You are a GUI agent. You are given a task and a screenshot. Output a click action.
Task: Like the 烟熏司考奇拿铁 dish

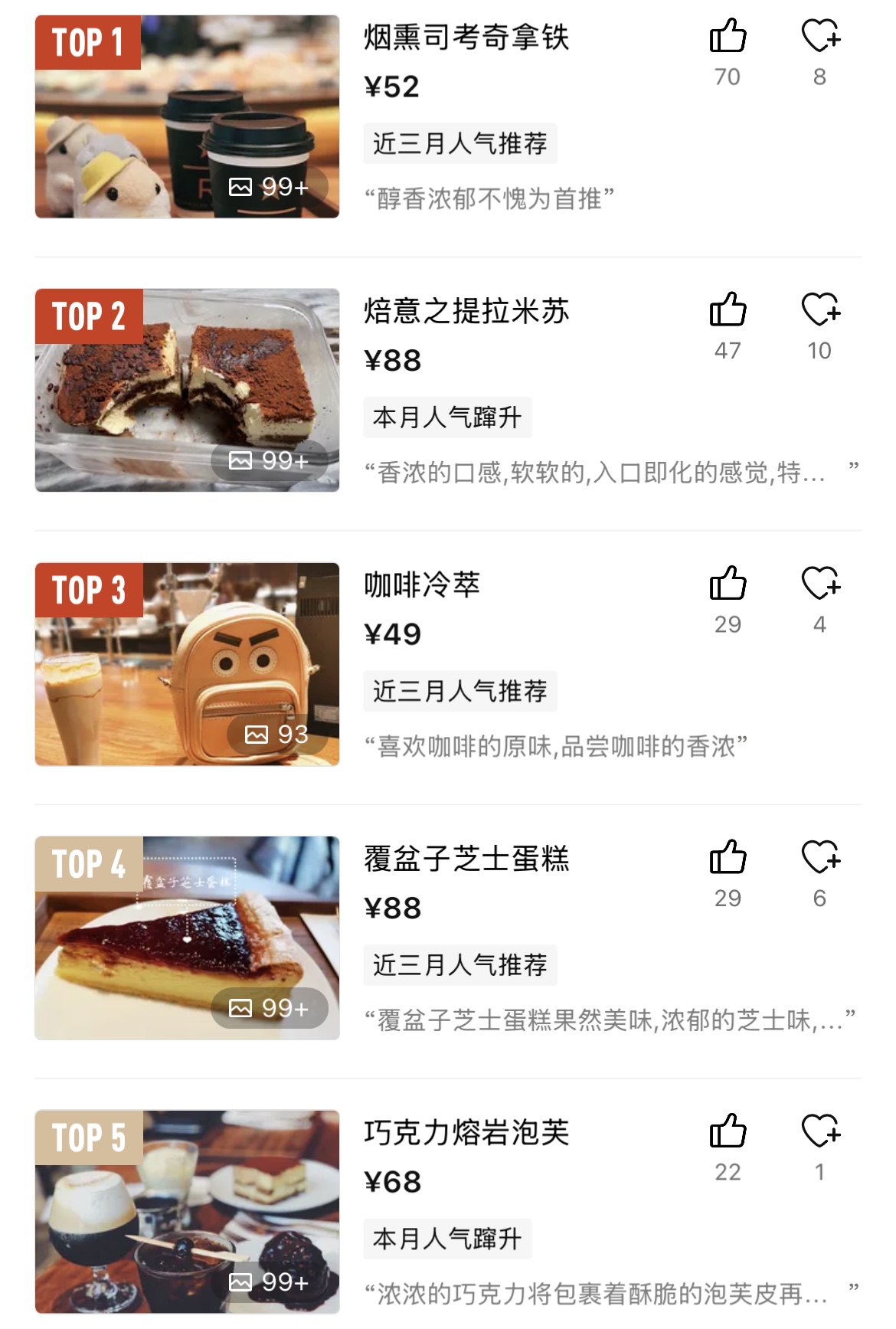[728, 36]
